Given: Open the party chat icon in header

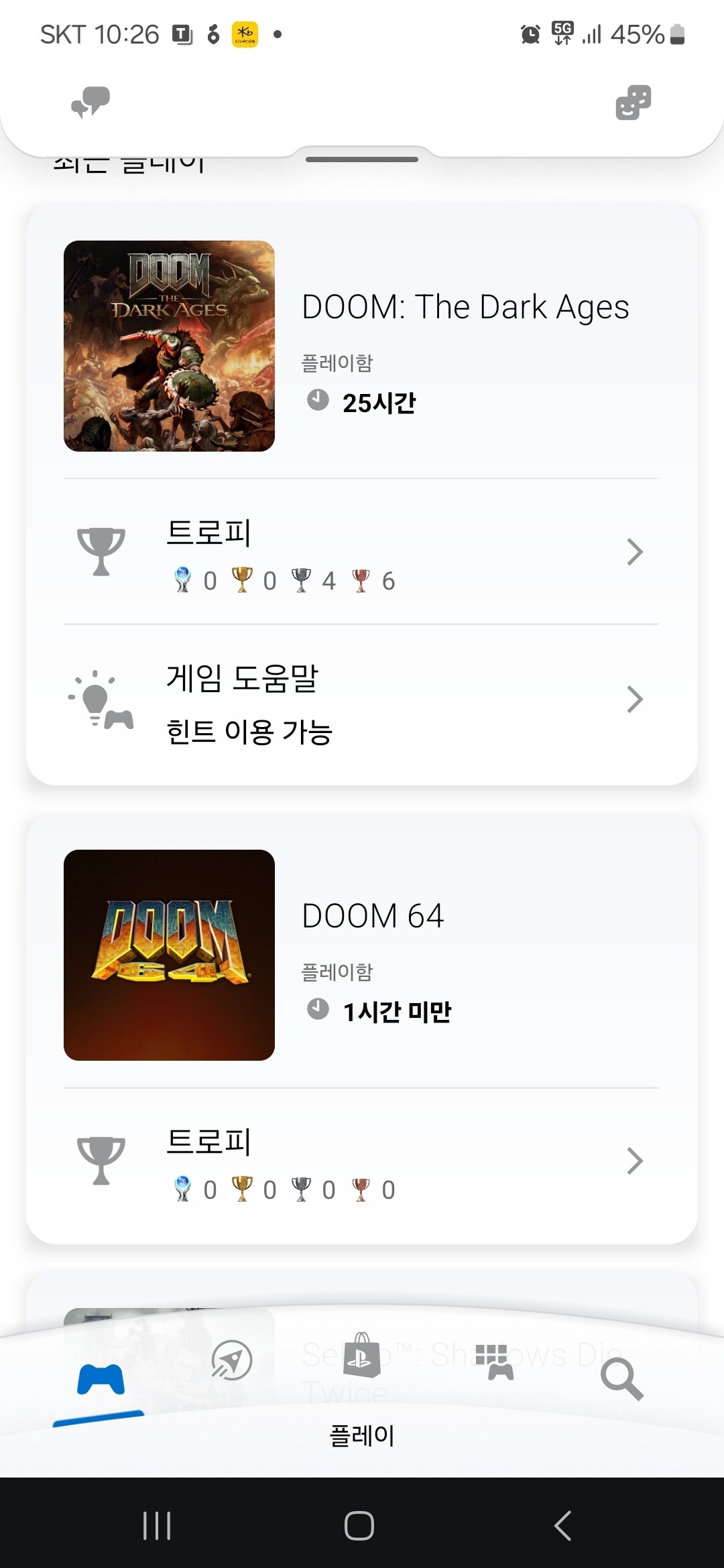Looking at the screenshot, I should click(x=90, y=103).
